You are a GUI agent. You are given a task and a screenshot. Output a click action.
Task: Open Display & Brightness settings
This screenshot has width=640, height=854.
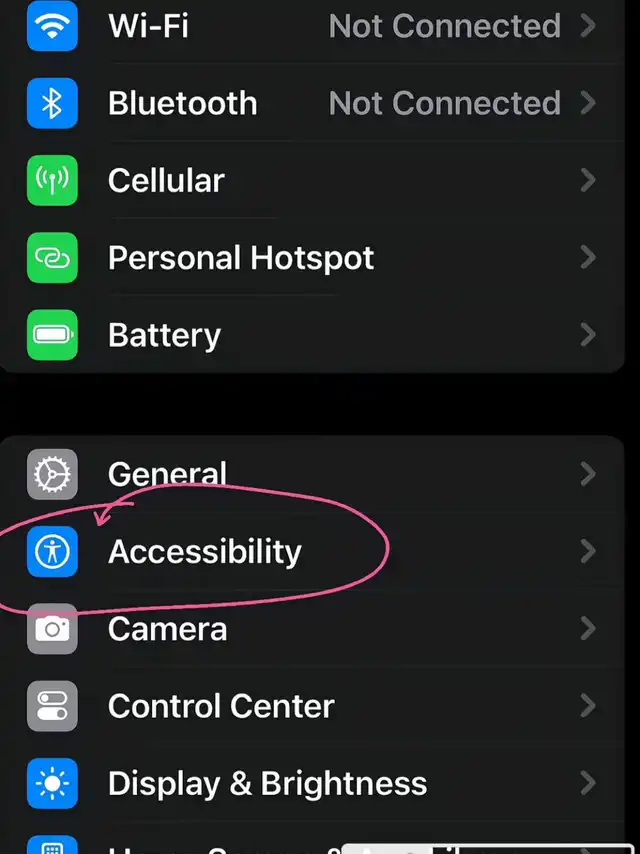[300, 783]
